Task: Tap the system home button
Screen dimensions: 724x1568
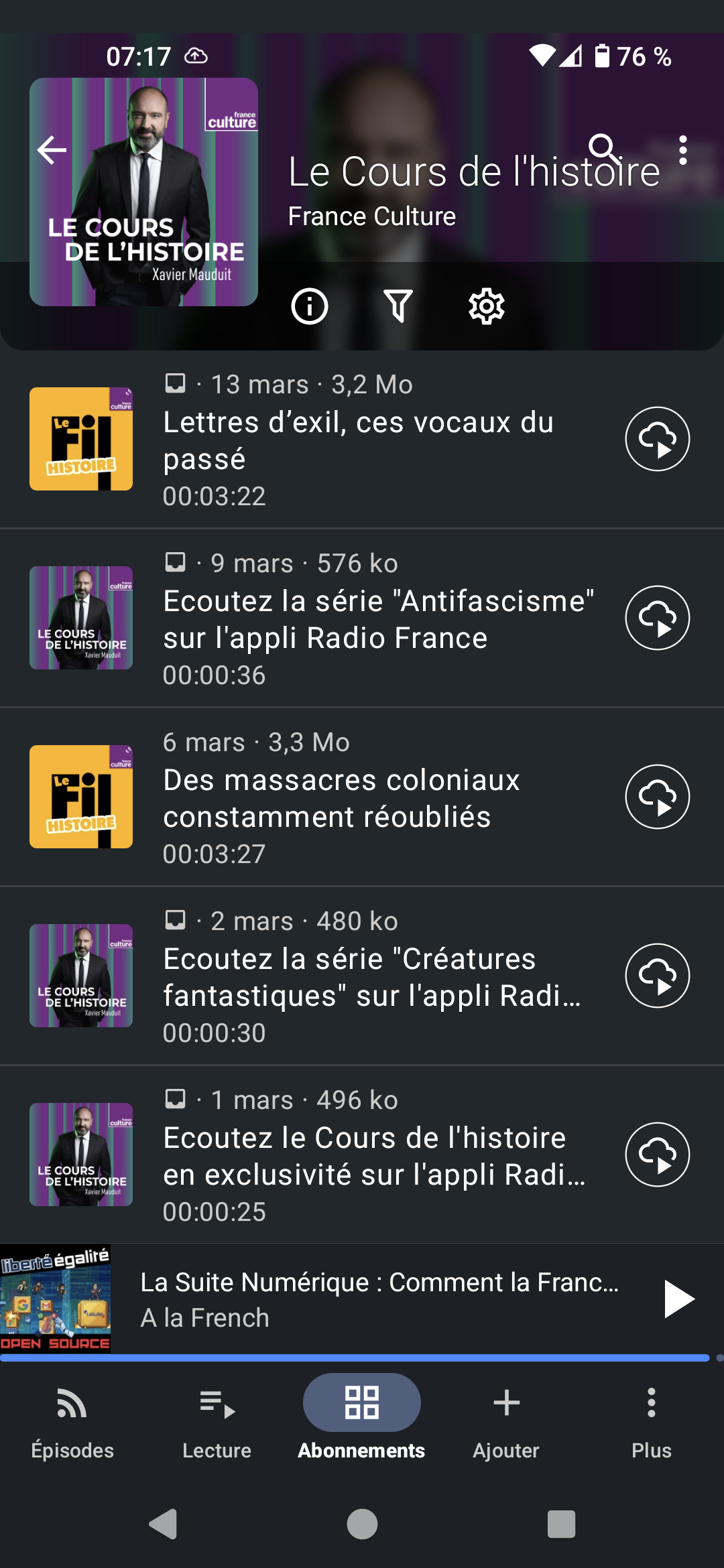Action: click(x=362, y=1524)
